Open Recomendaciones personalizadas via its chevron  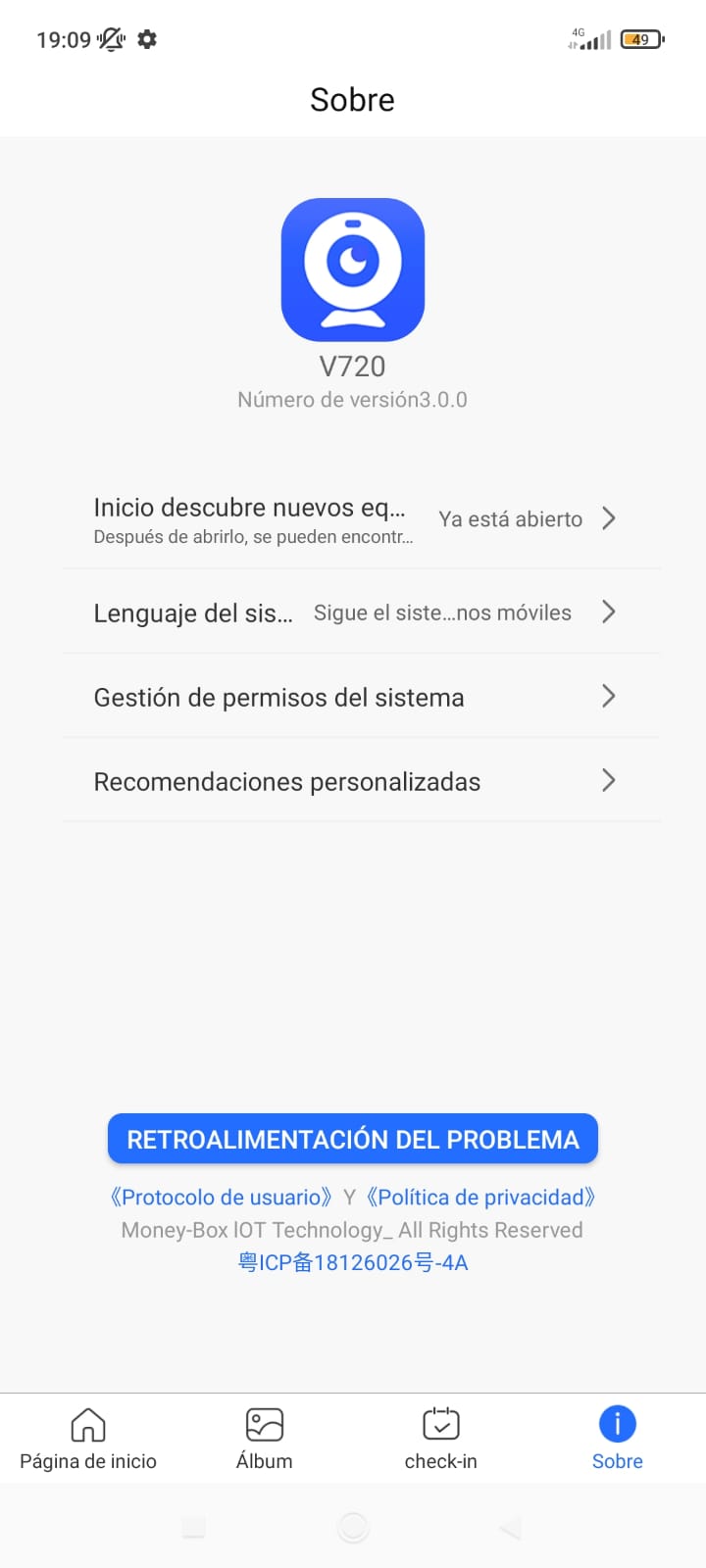click(608, 781)
